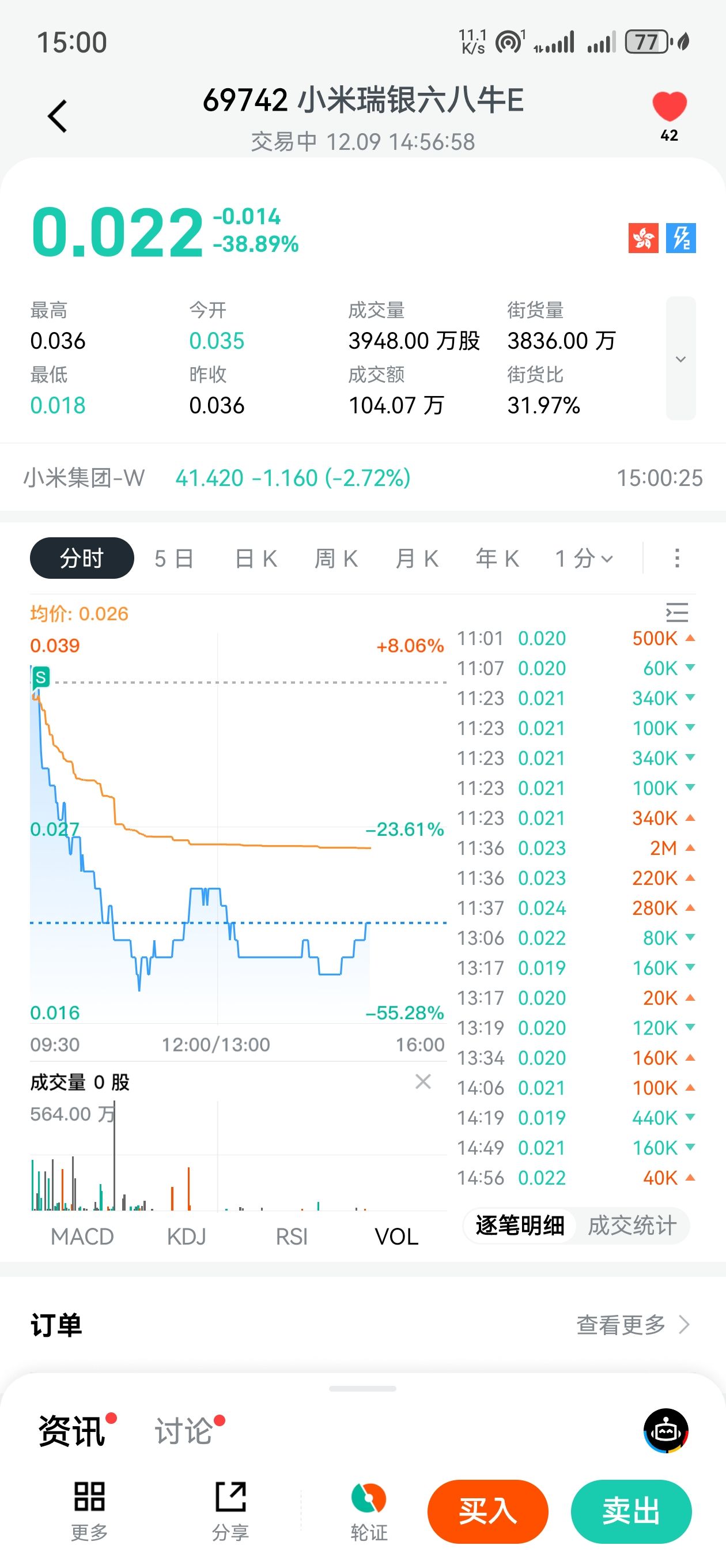
Task: Show the RSI indicator
Action: coord(292,1237)
